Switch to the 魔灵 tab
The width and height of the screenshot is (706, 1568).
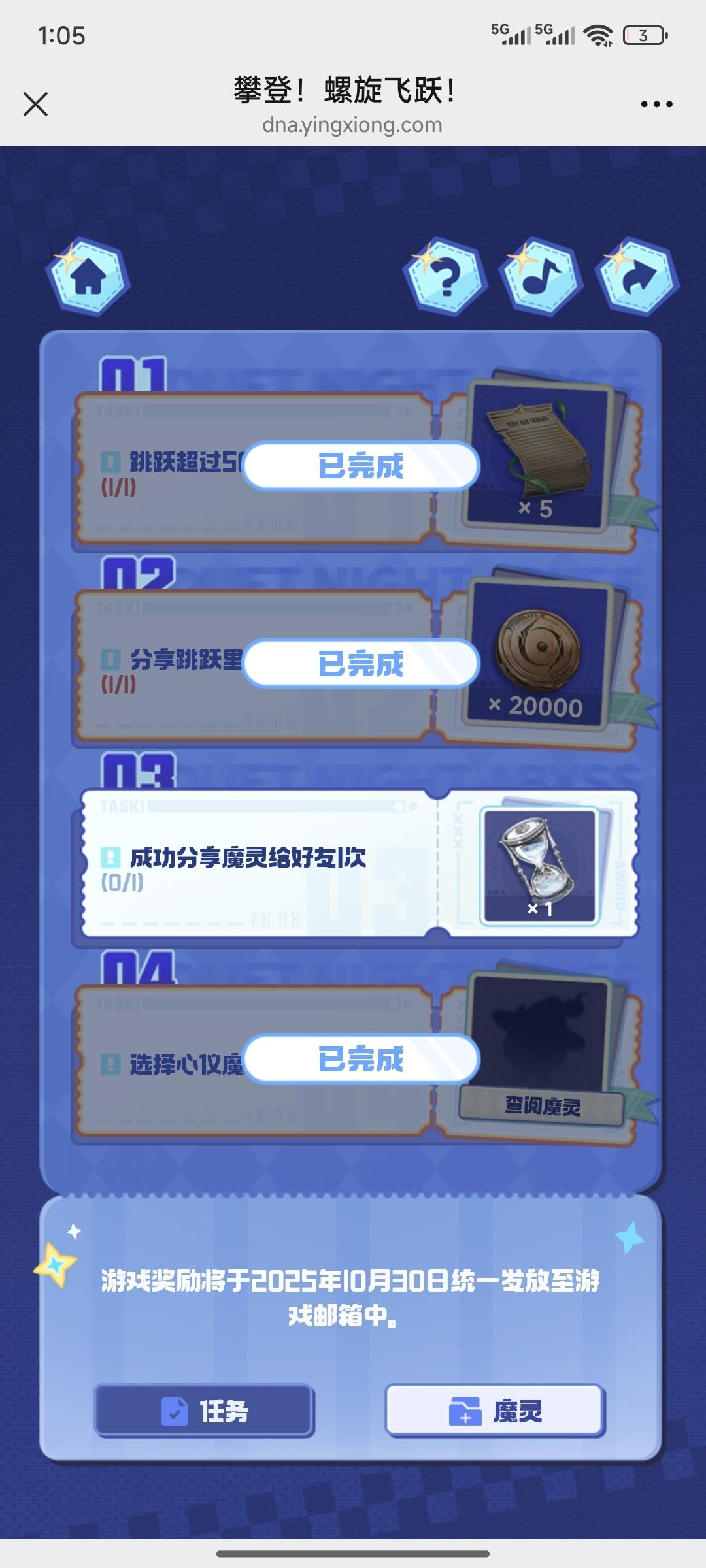(495, 1411)
